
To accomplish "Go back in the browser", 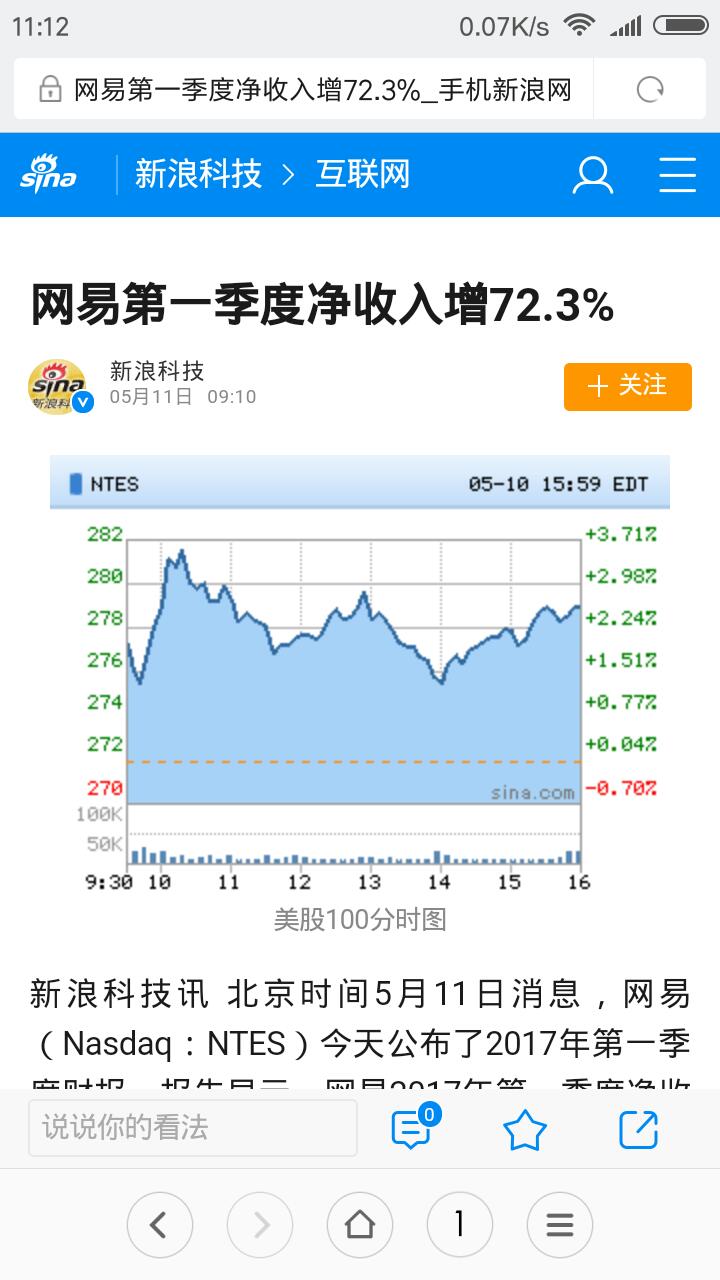I will 159,1224.
